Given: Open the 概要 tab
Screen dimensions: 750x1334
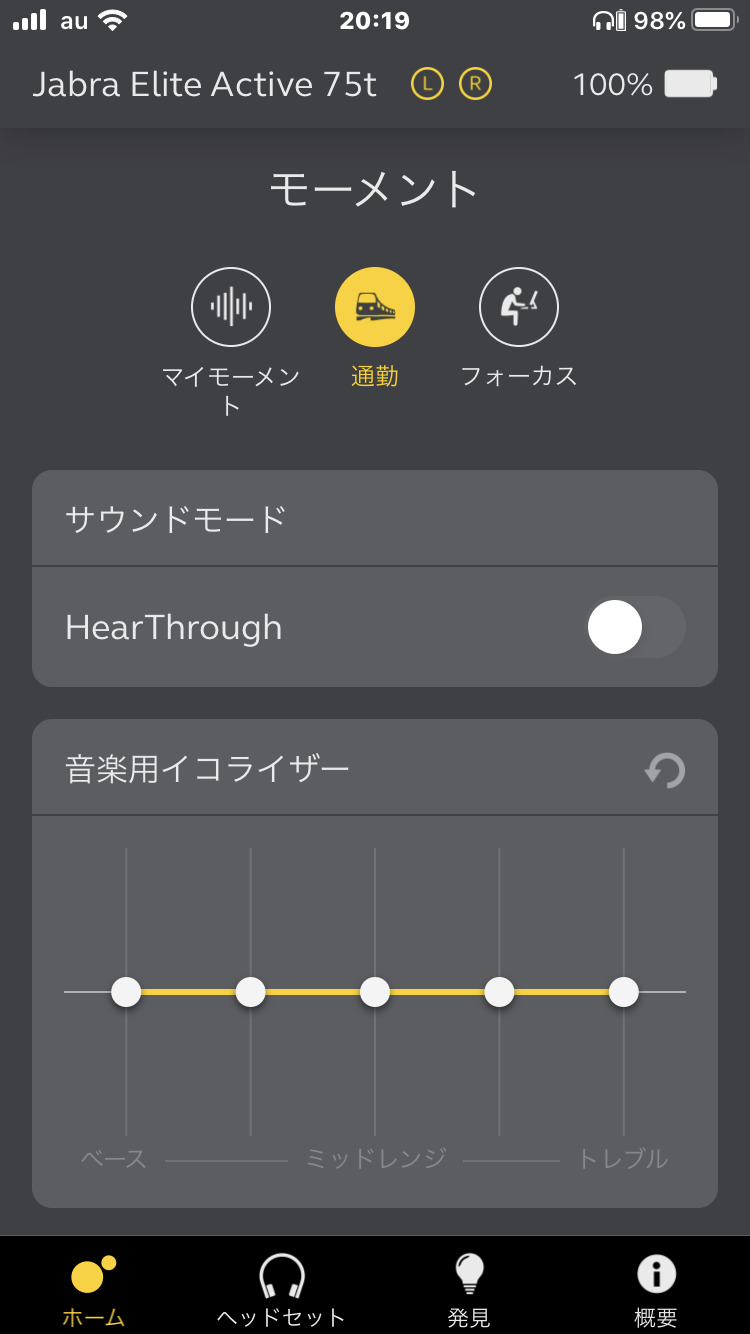Looking at the screenshot, I should coord(656,1288).
